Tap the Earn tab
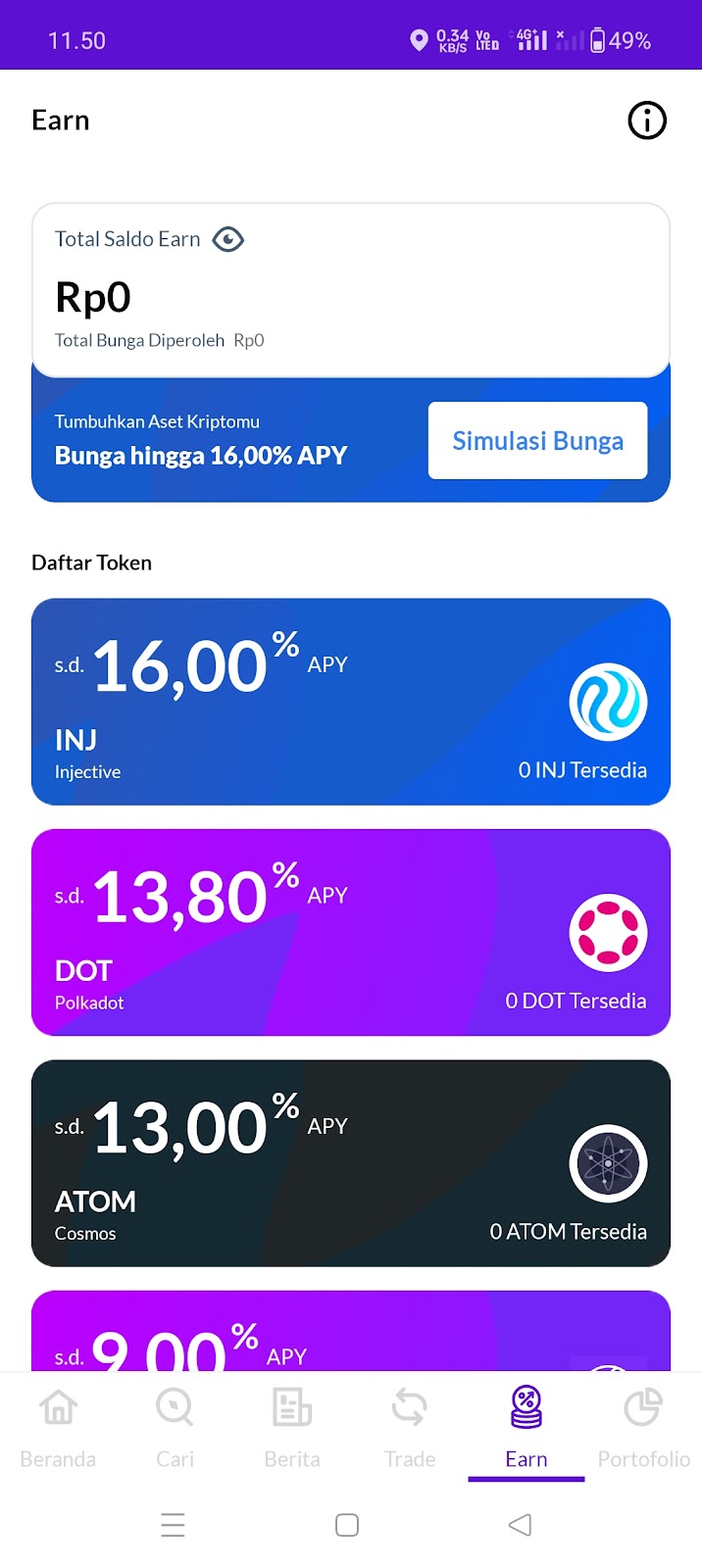Image resolution: width=702 pixels, height=1568 pixels. click(x=526, y=1427)
